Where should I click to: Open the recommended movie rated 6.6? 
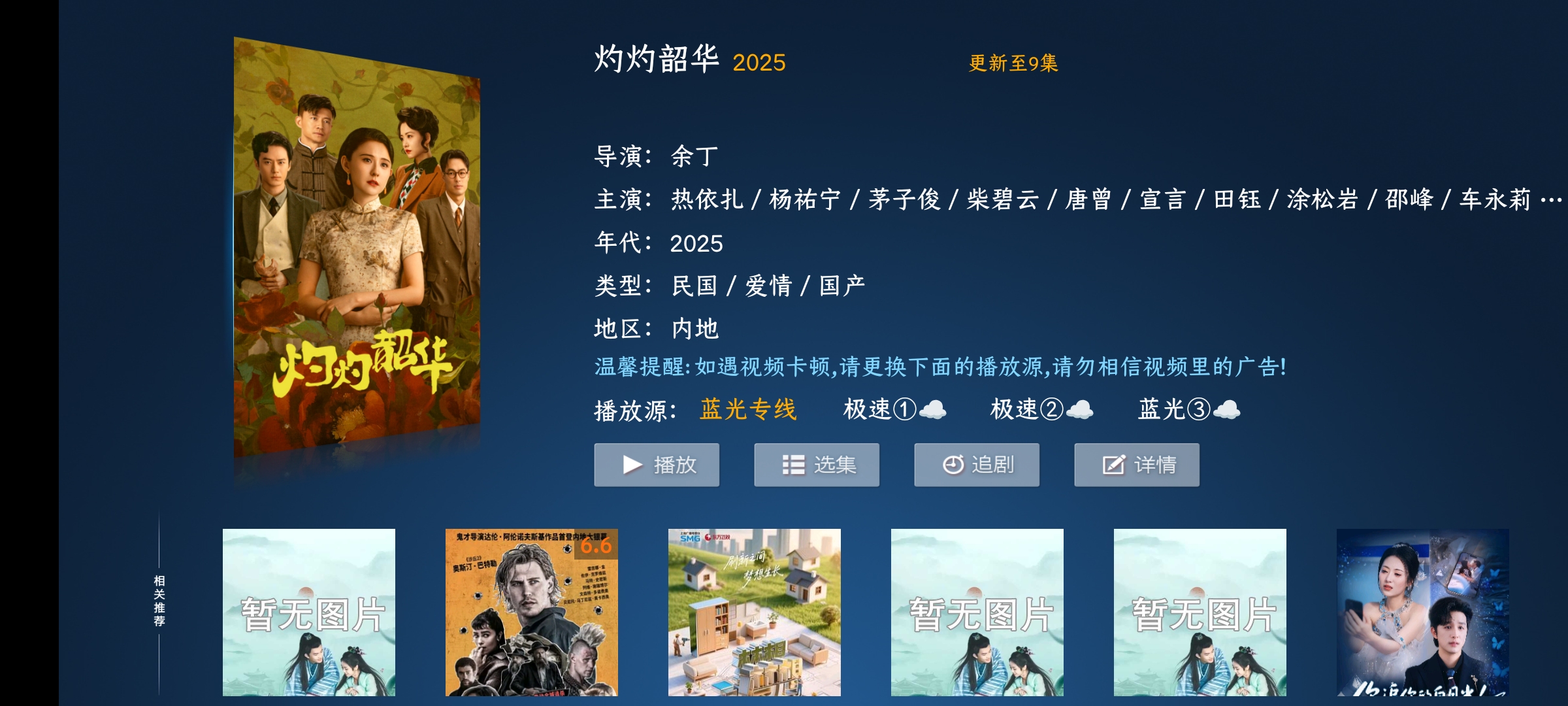tap(531, 612)
